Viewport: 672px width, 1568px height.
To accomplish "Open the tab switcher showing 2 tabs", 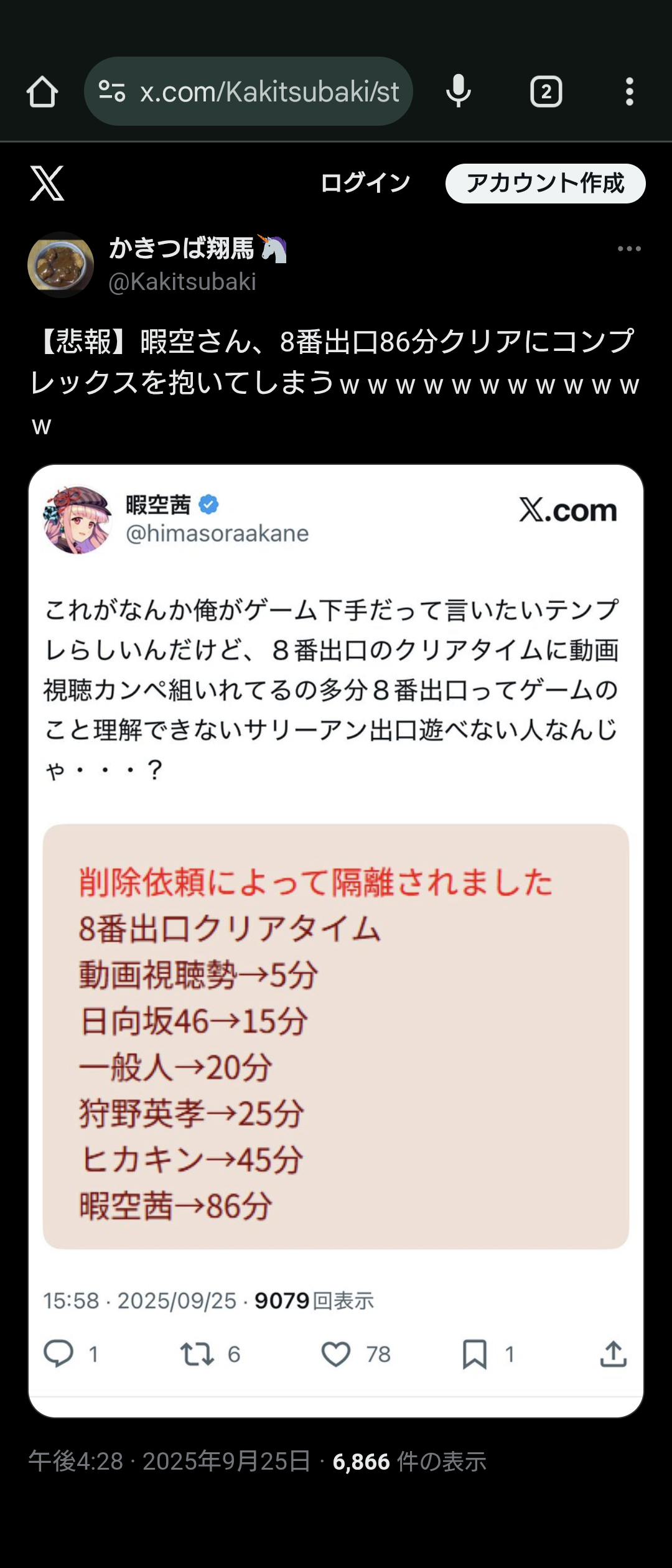I will (546, 92).
